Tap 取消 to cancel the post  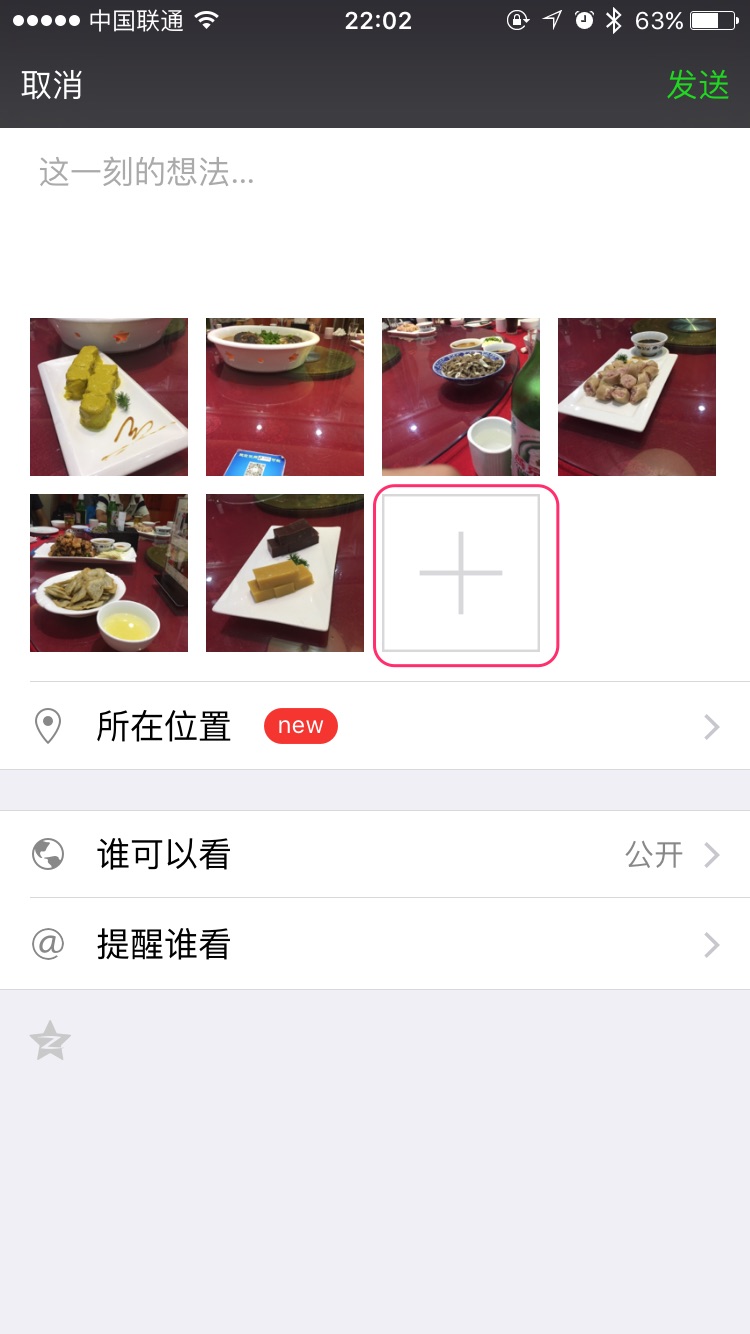[x=52, y=86]
